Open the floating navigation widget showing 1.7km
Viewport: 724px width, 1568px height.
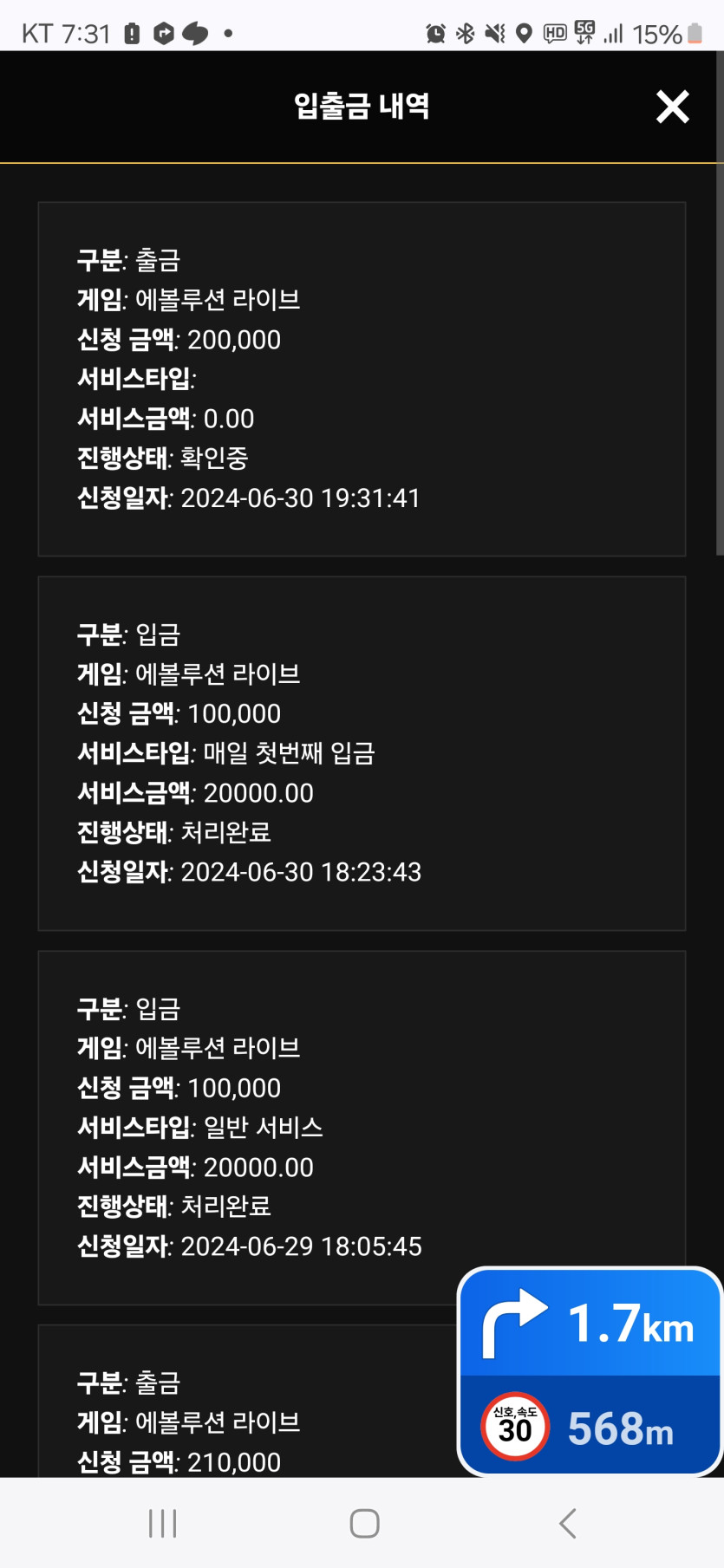(590, 1371)
